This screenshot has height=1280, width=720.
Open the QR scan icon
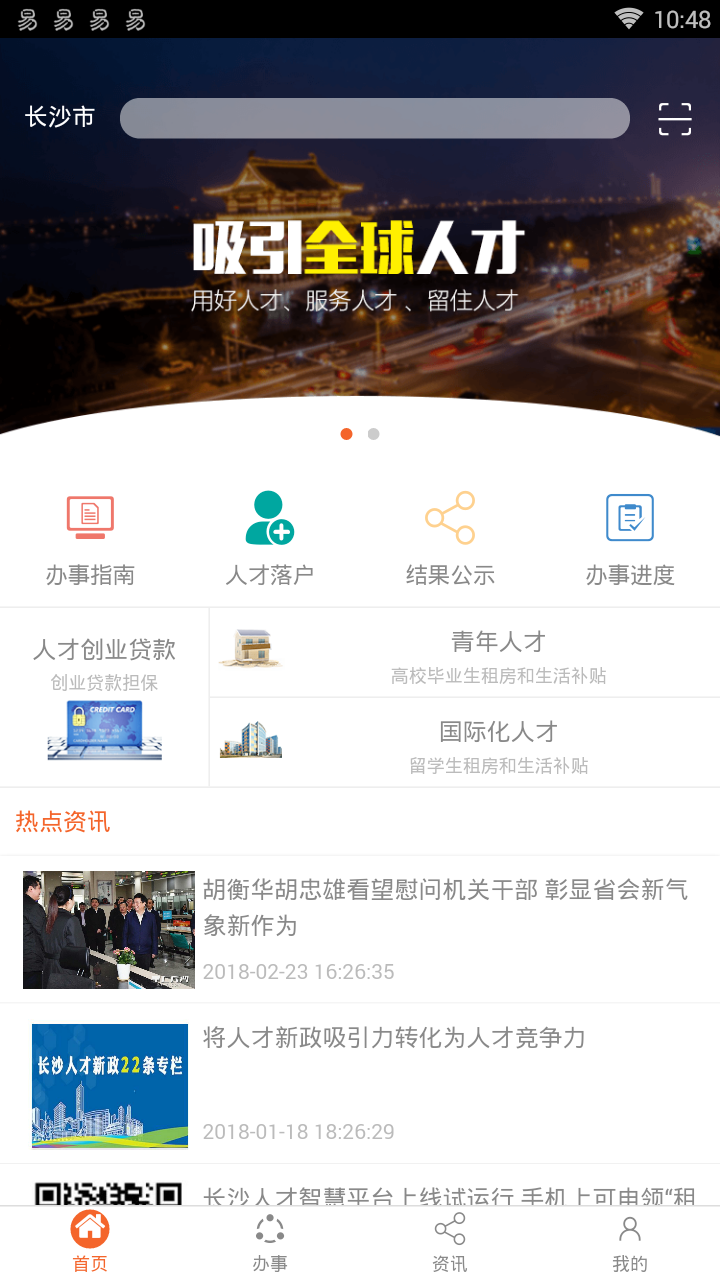[x=675, y=118]
